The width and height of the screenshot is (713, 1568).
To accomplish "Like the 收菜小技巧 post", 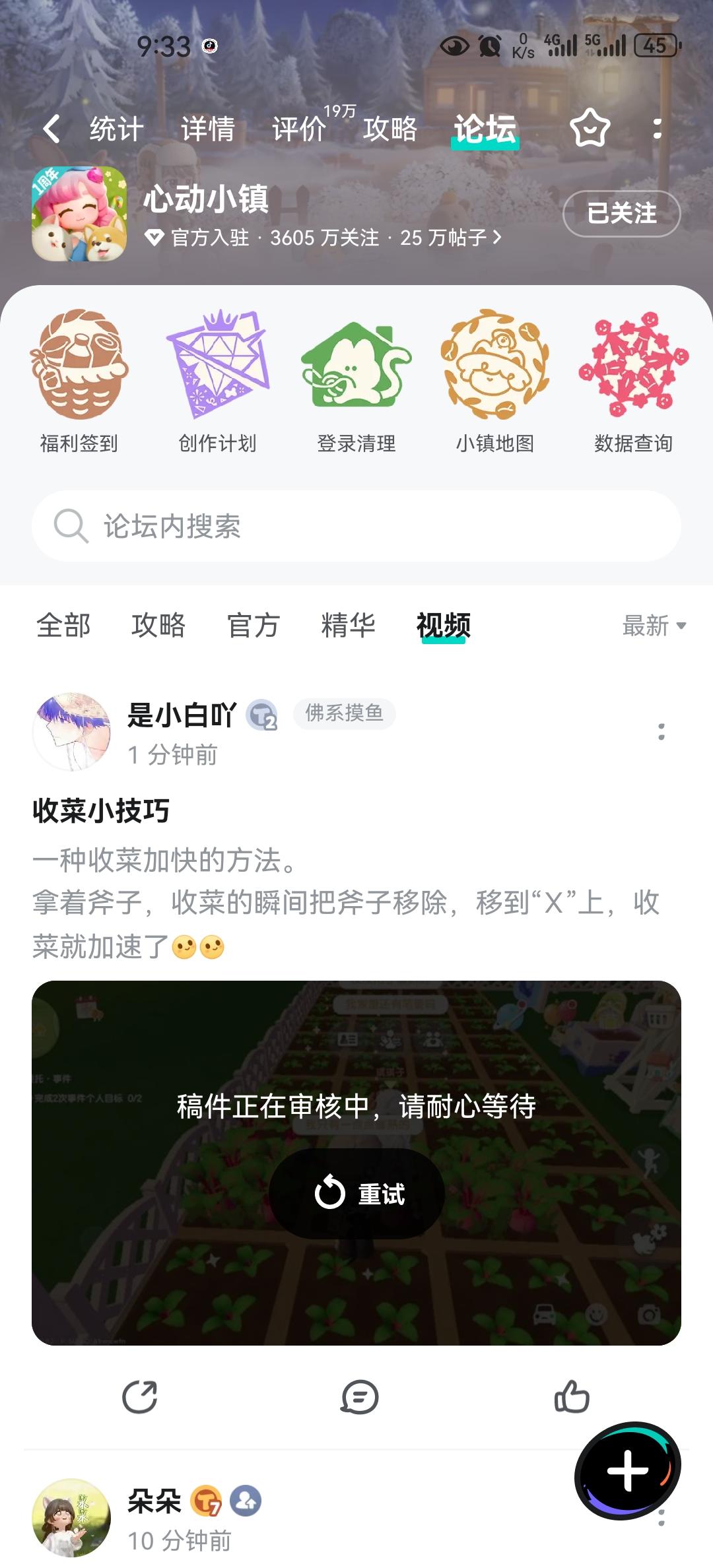I will pos(572,1396).
